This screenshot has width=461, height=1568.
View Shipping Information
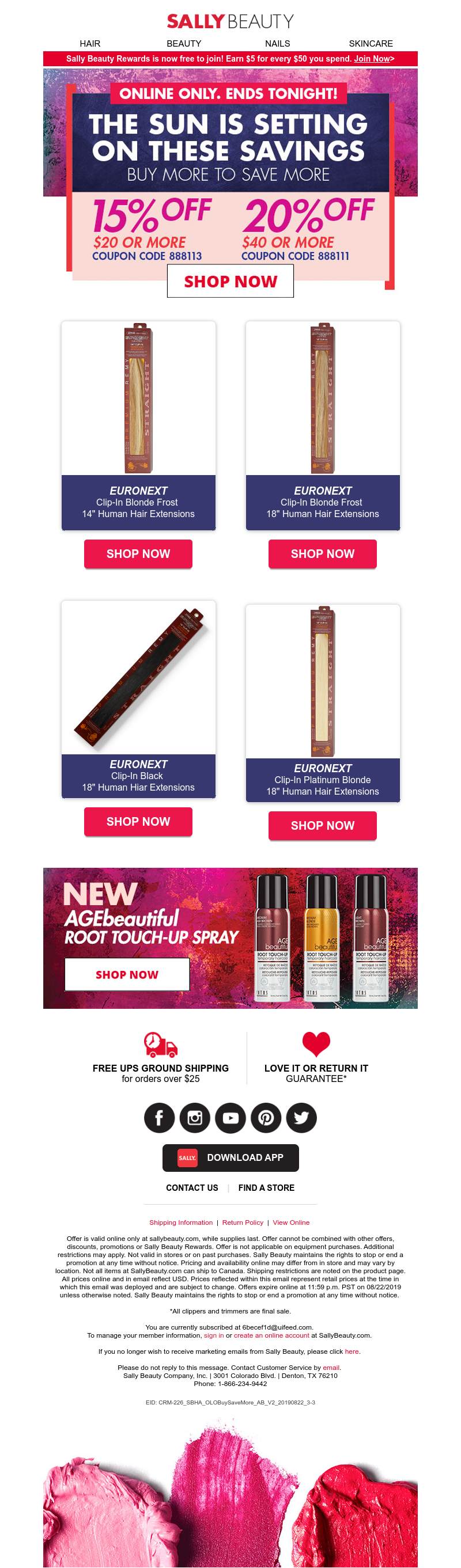[181, 1222]
